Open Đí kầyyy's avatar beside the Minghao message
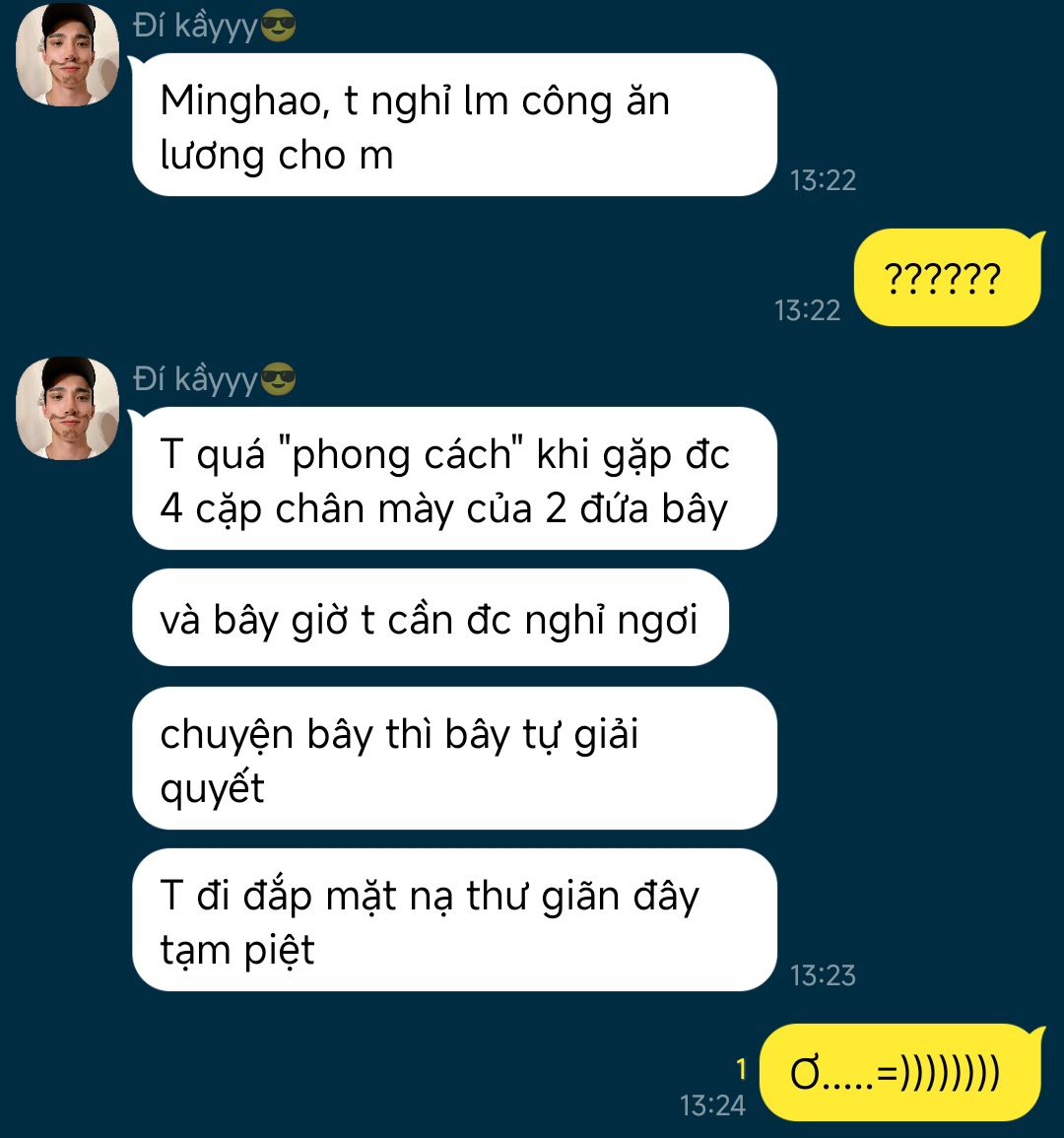This screenshot has height=1138, width=1064. (68, 55)
